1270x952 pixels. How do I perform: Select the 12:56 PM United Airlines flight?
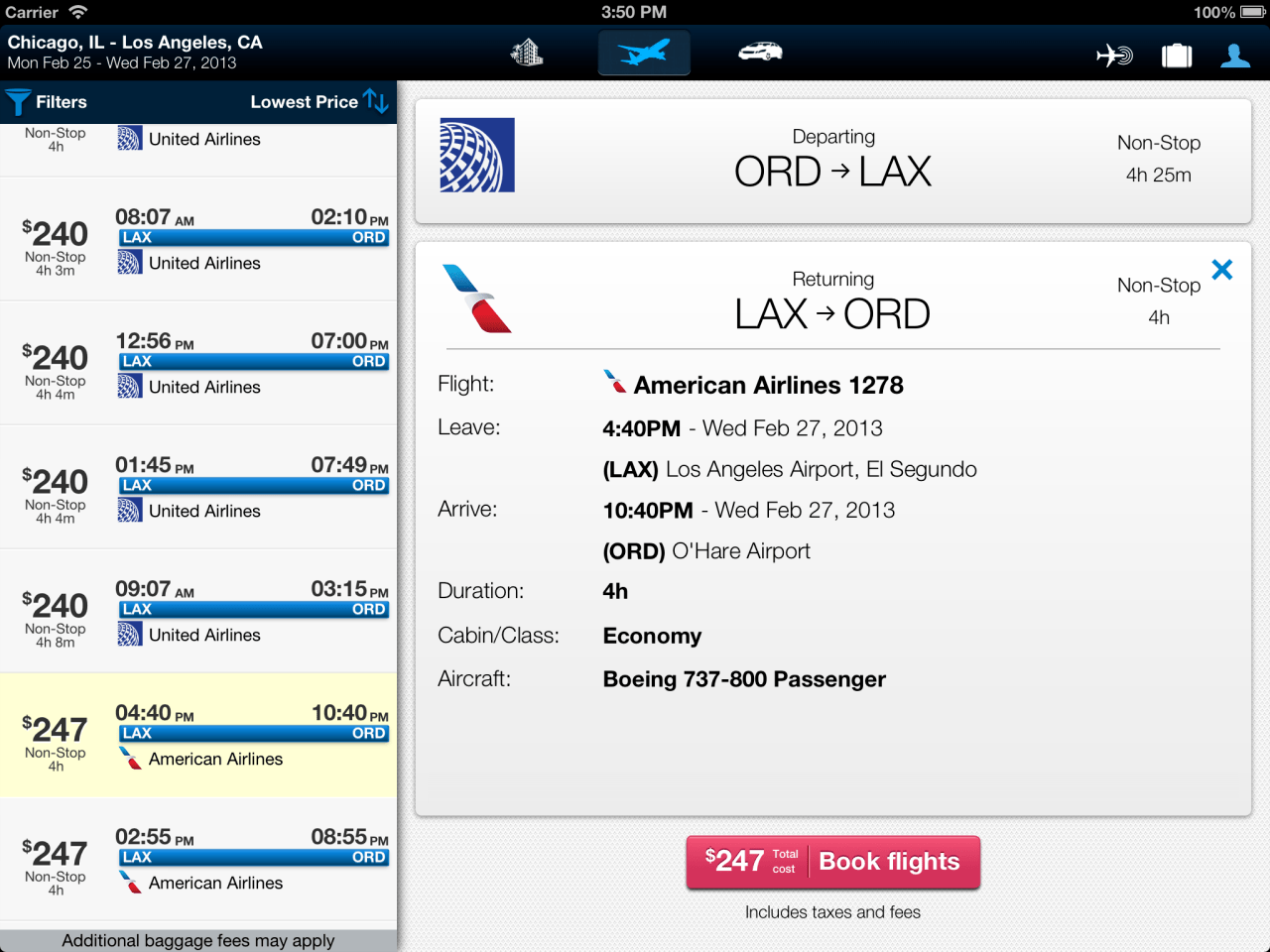pyautogui.click(x=198, y=364)
